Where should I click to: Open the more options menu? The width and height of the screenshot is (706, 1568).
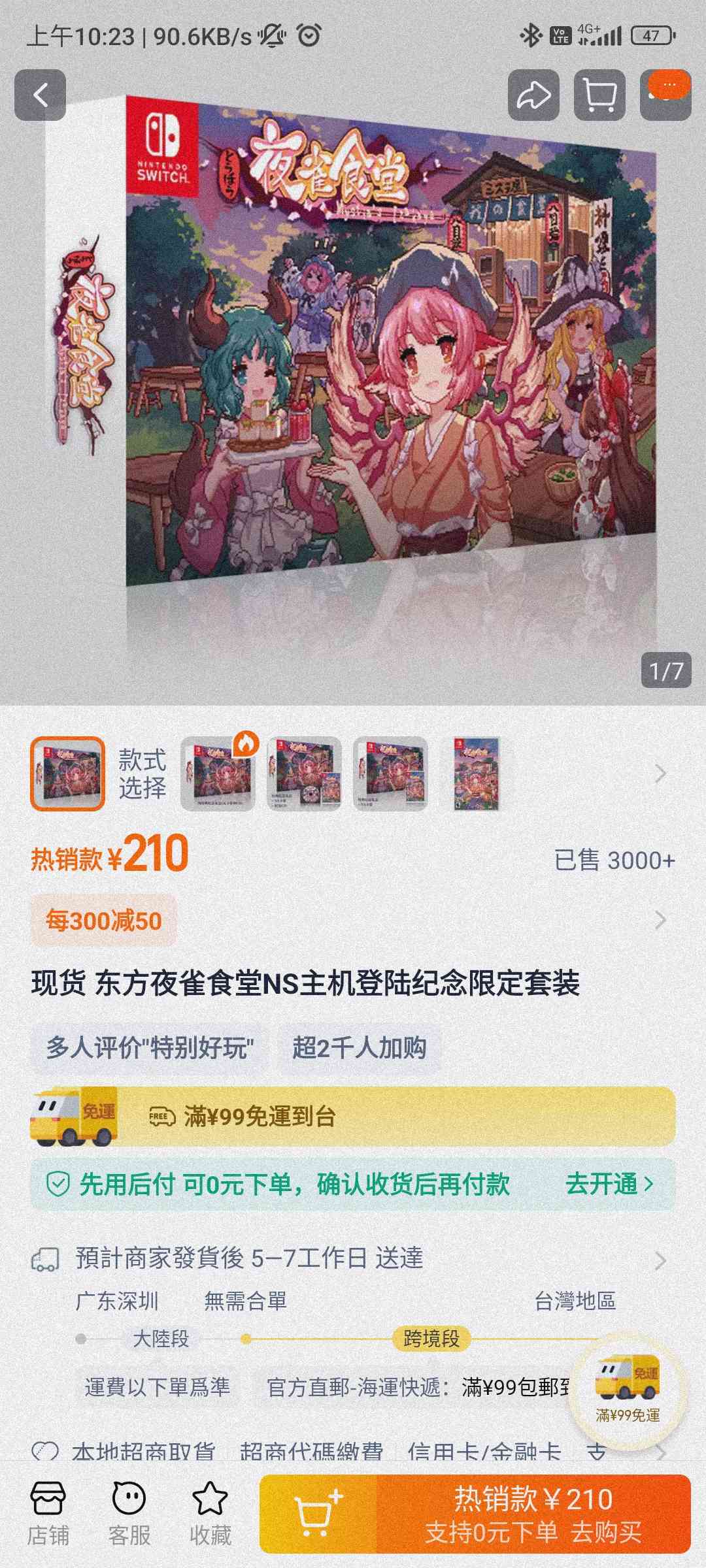[666, 95]
